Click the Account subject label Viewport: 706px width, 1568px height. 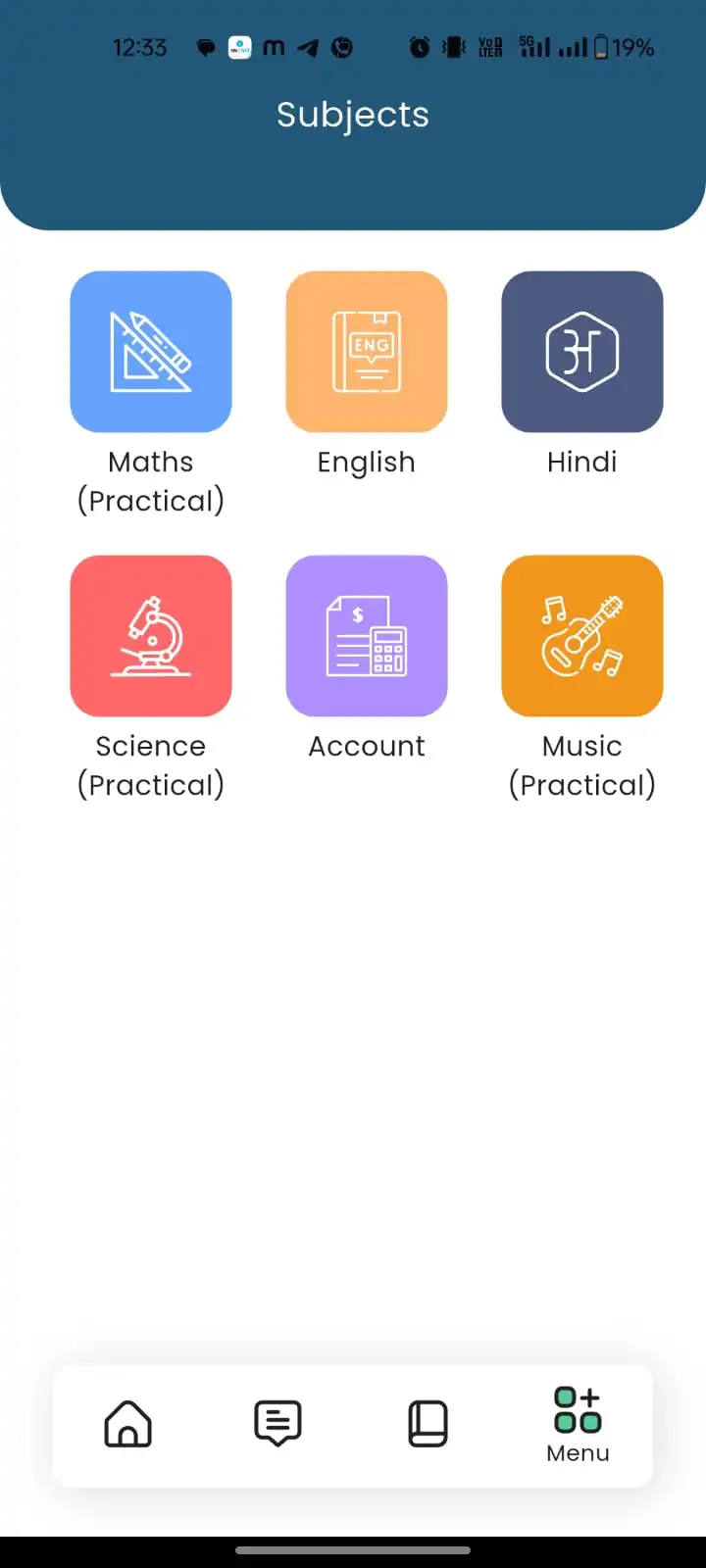click(x=366, y=746)
